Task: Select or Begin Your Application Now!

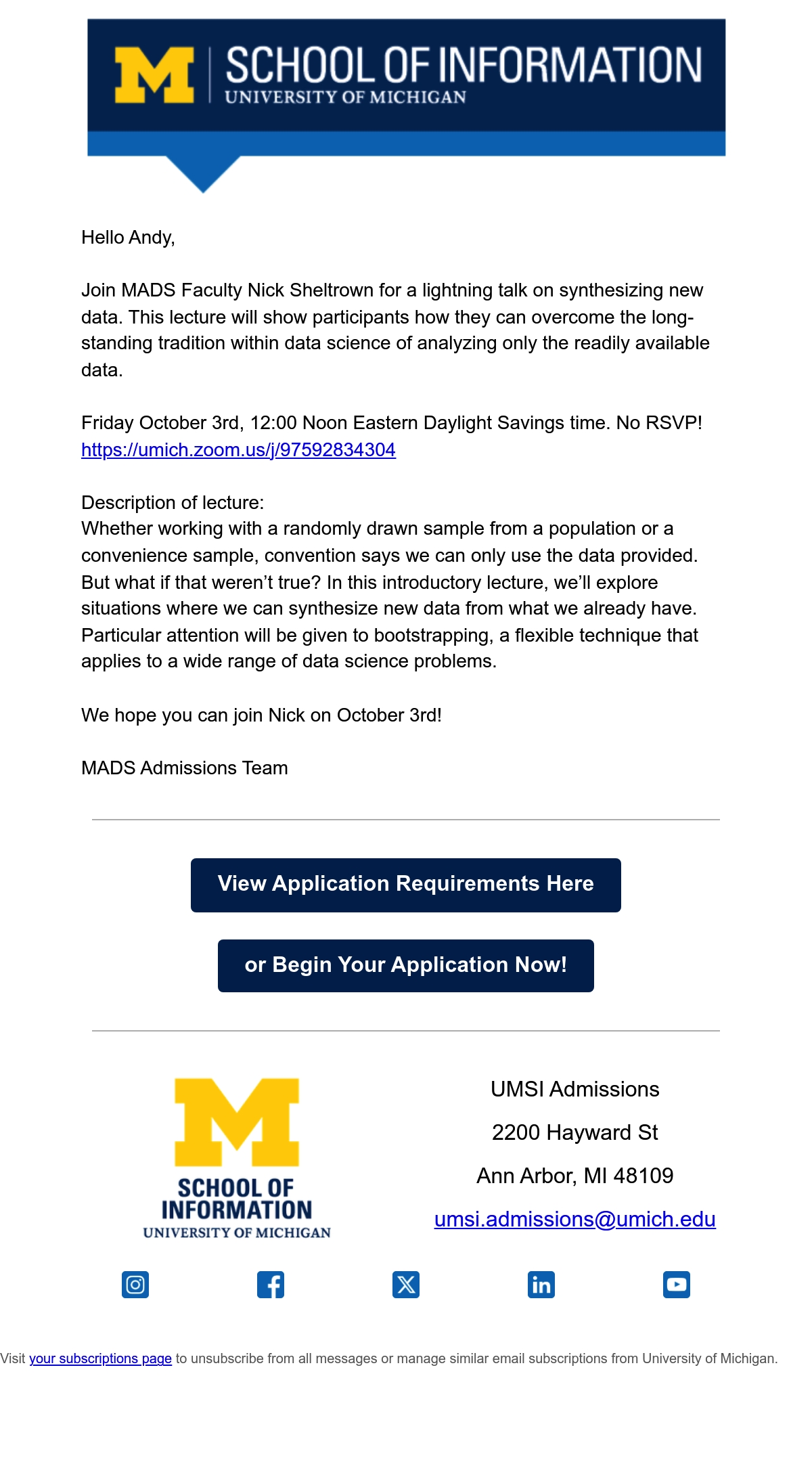Action: tap(406, 965)
